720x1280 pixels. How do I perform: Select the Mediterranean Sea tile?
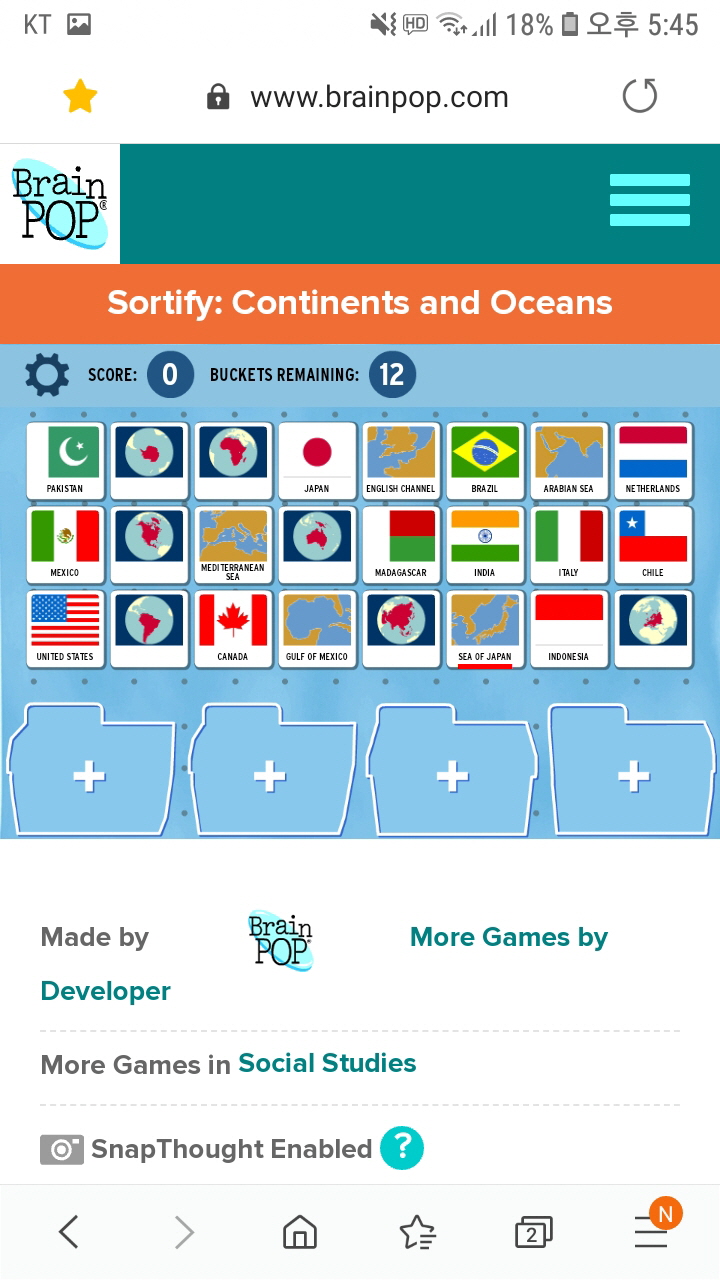(233, 544)
